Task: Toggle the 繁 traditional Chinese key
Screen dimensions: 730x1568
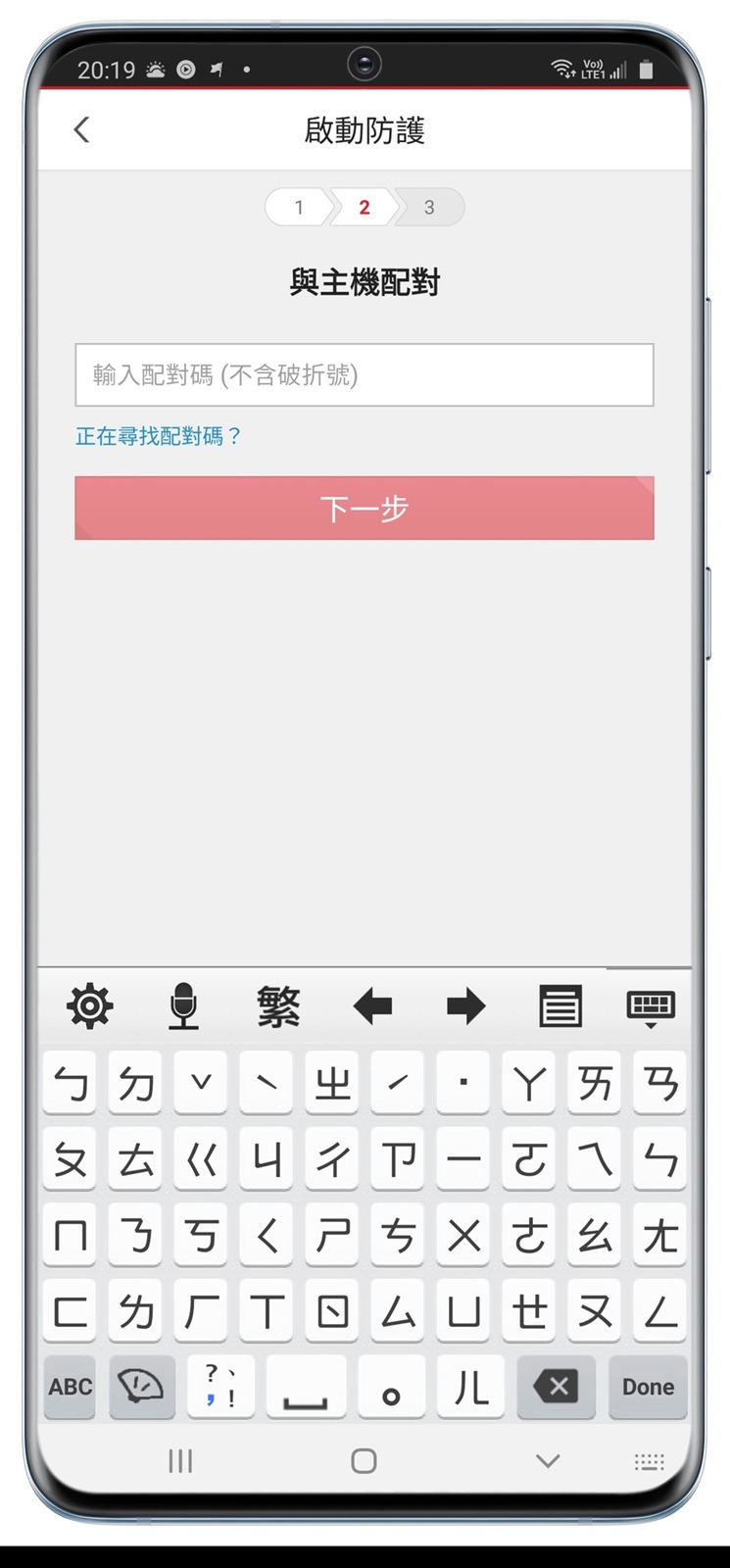Action: point(278,1006)
